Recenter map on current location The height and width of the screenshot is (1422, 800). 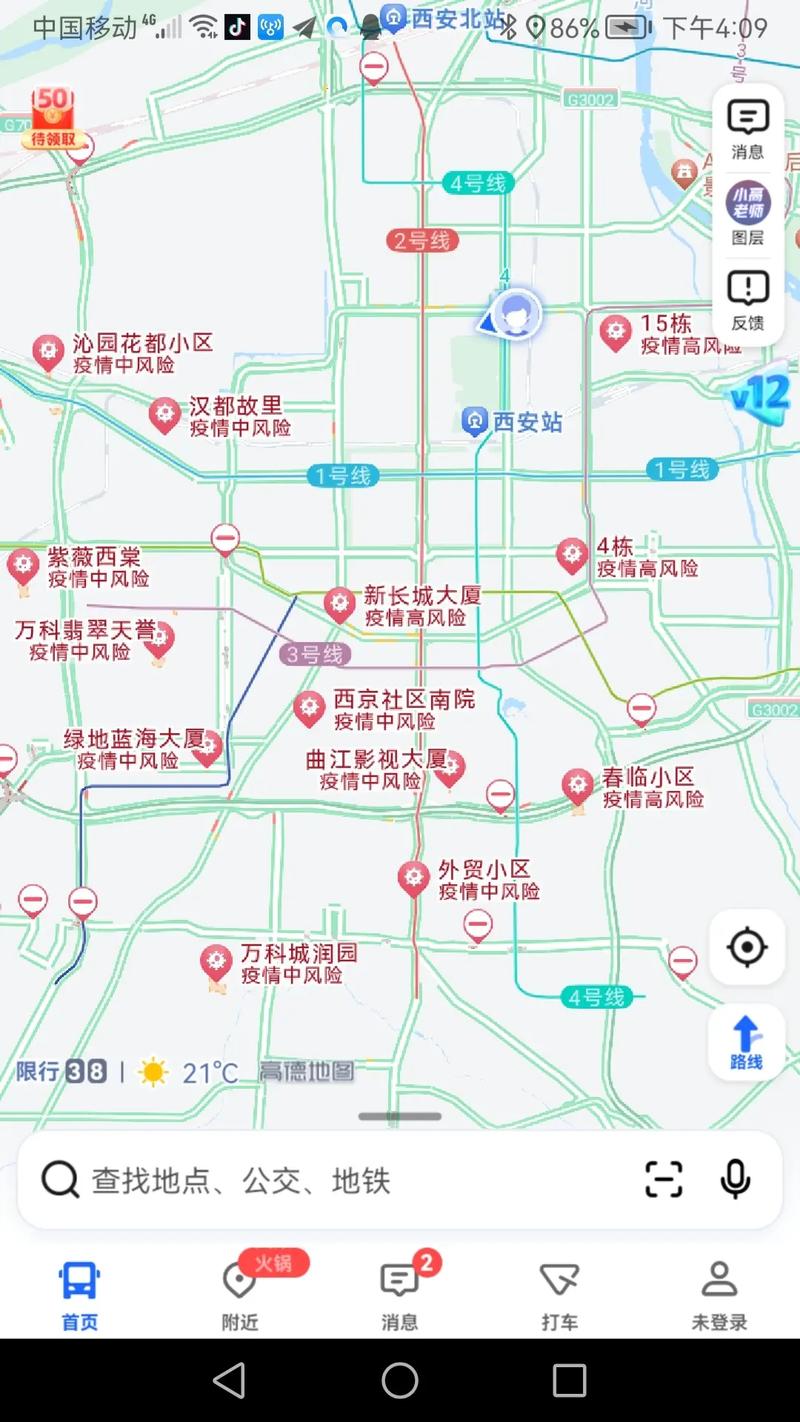[x=747, y=947]
